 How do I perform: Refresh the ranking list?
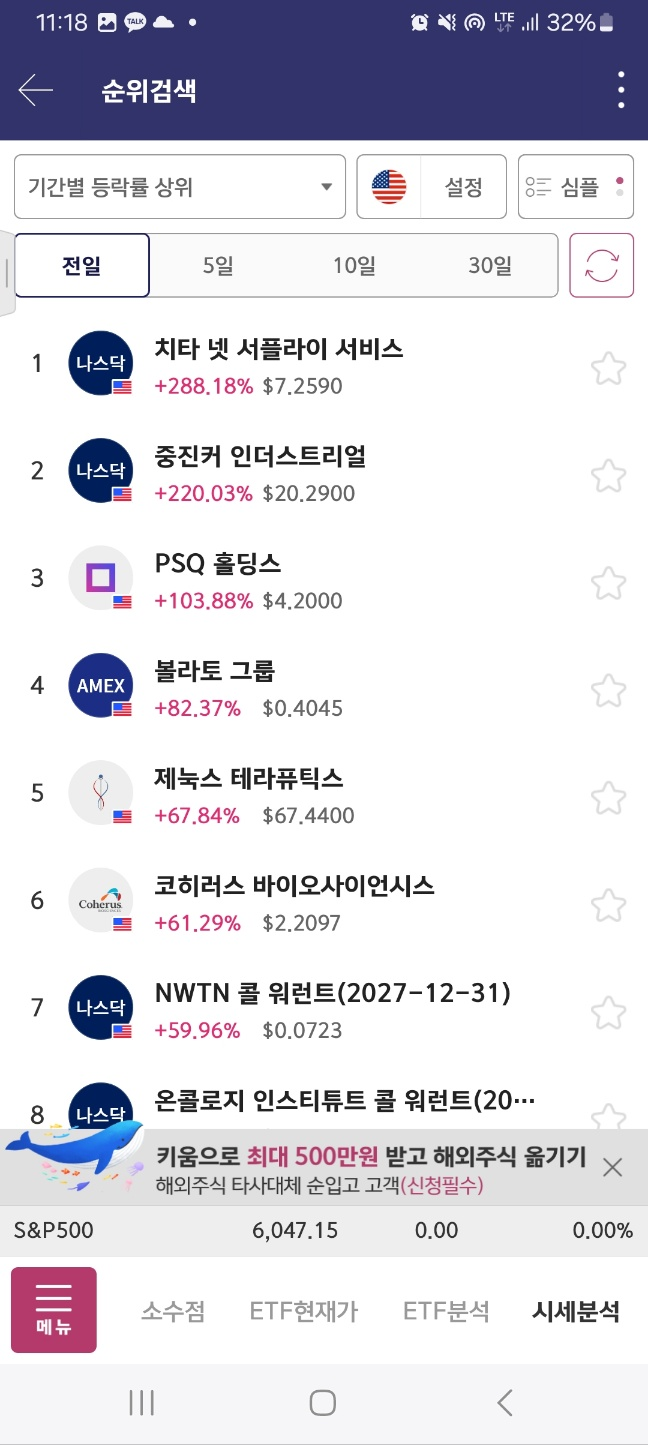[602, 266]
